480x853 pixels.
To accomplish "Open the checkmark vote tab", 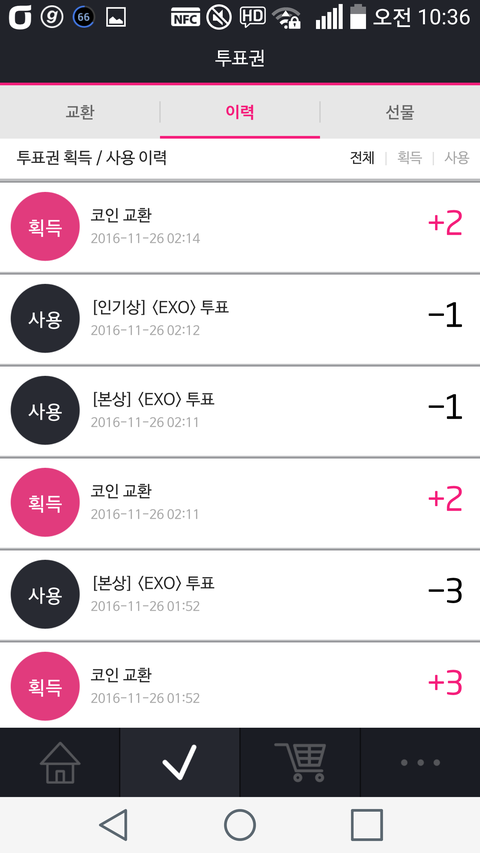I will click(x=180, y=762).
